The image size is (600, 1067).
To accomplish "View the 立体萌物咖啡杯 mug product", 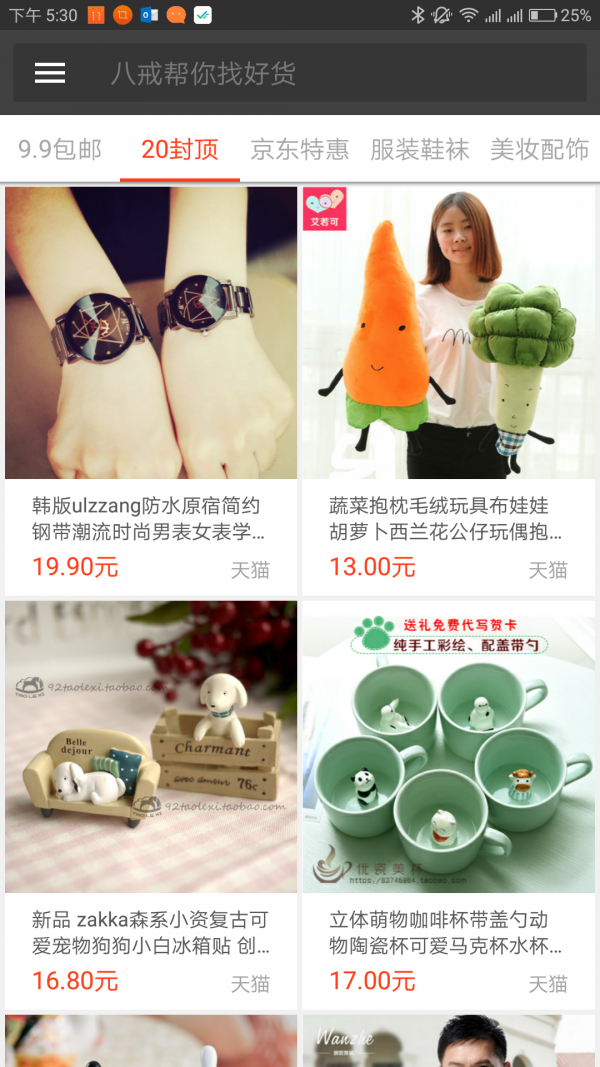I will coord(449,800).
